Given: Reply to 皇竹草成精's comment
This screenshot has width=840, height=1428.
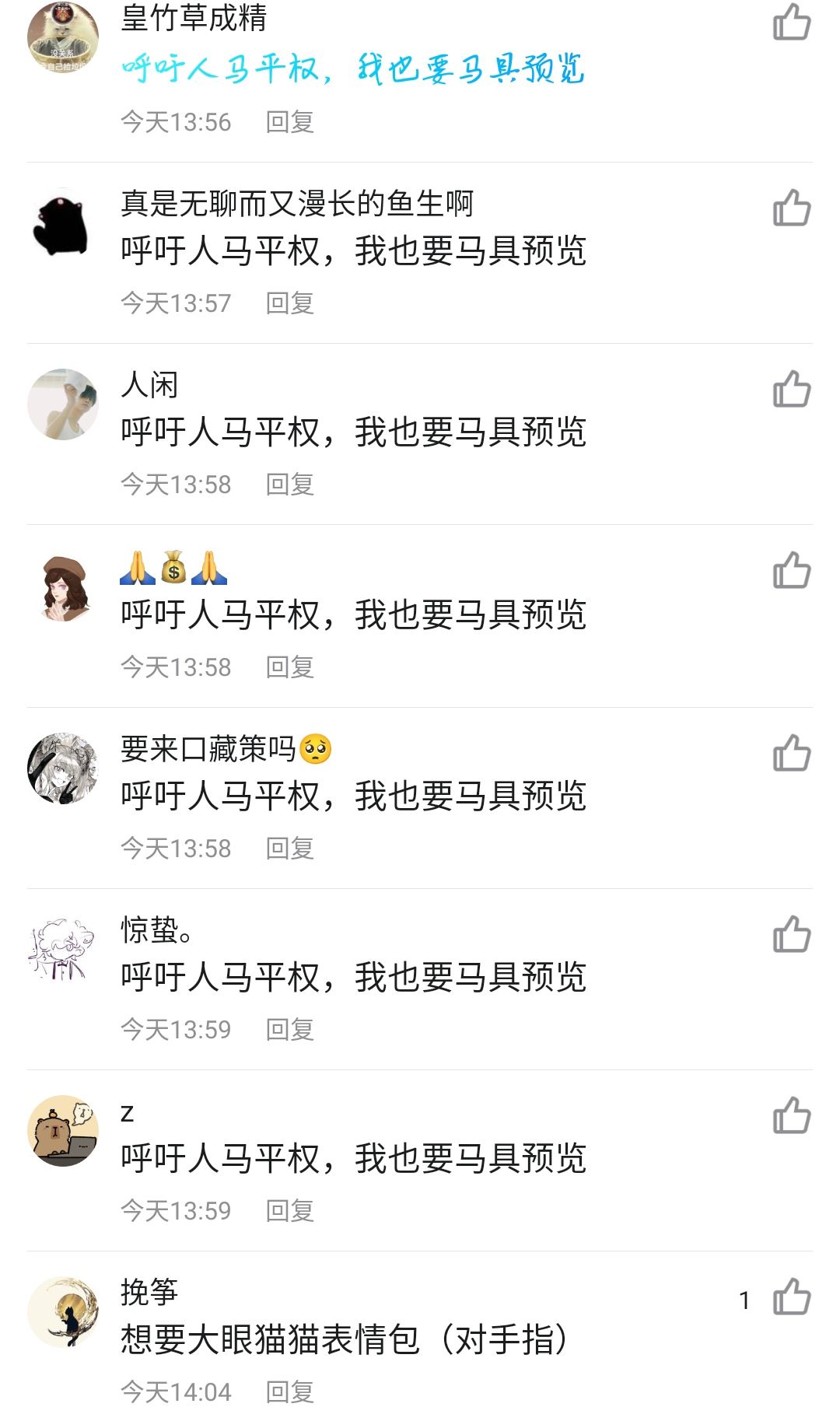Looking at the screenshot, I should click(289, 122).
